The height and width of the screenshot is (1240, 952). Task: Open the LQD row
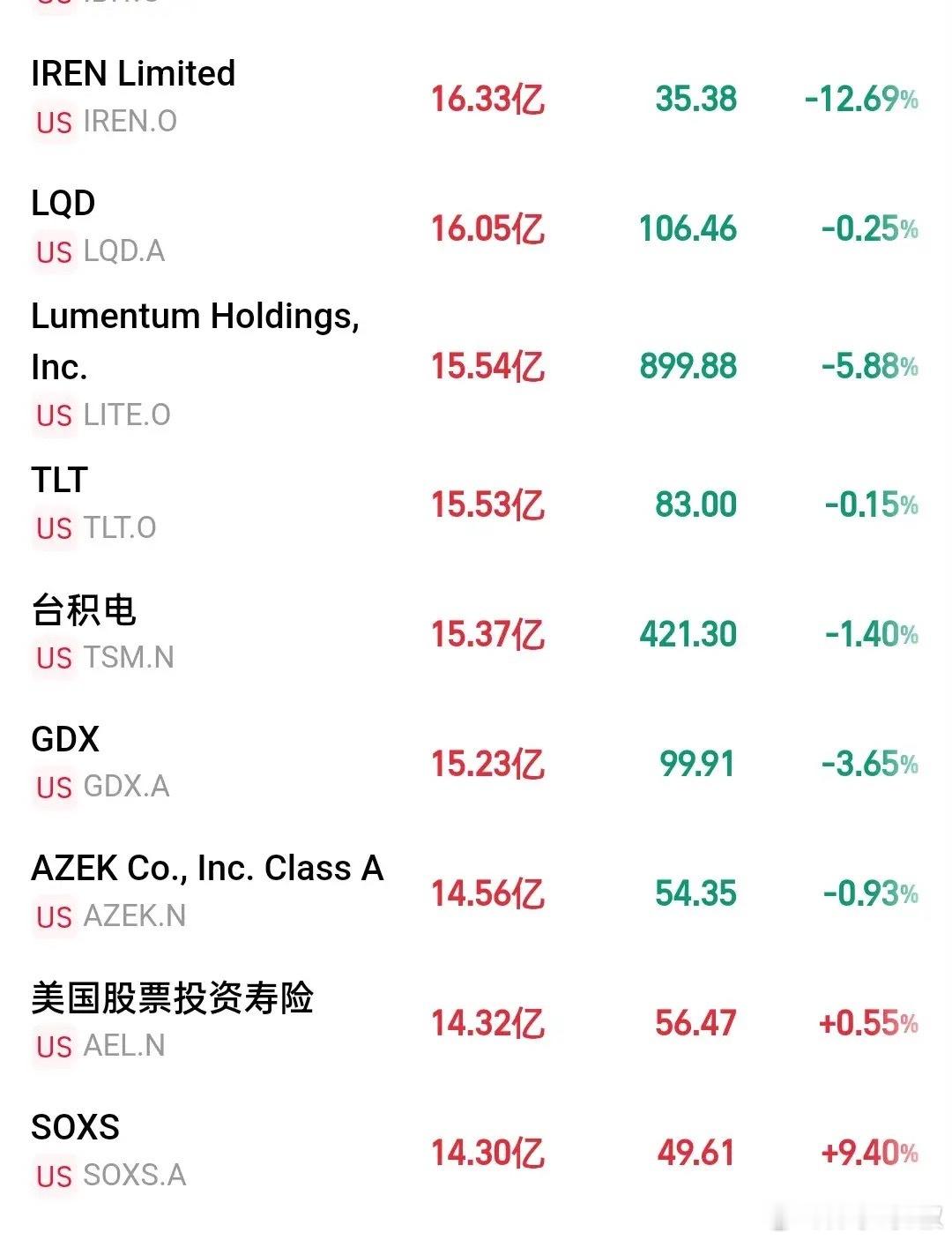coord(476,228)
